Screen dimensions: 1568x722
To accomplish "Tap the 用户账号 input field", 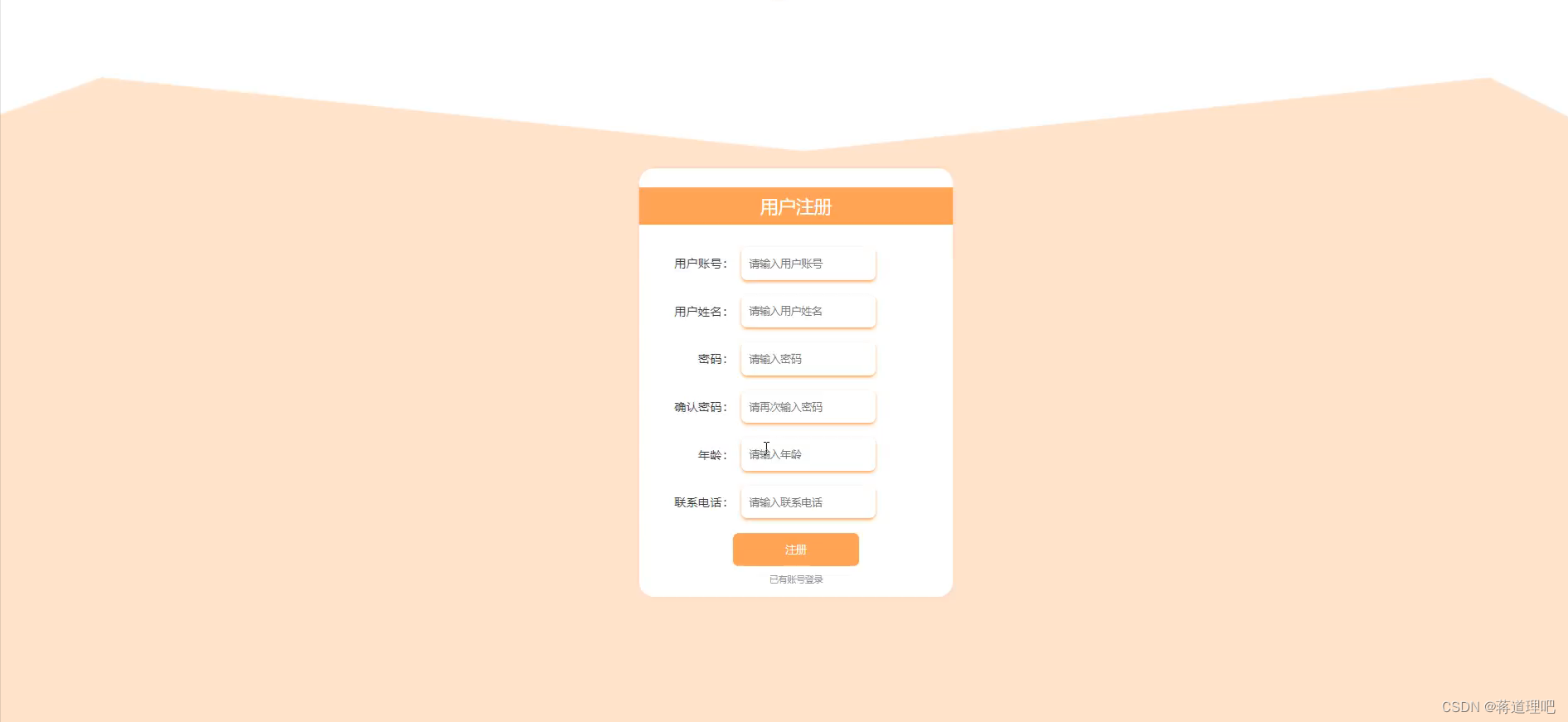I will coord(808,264).
